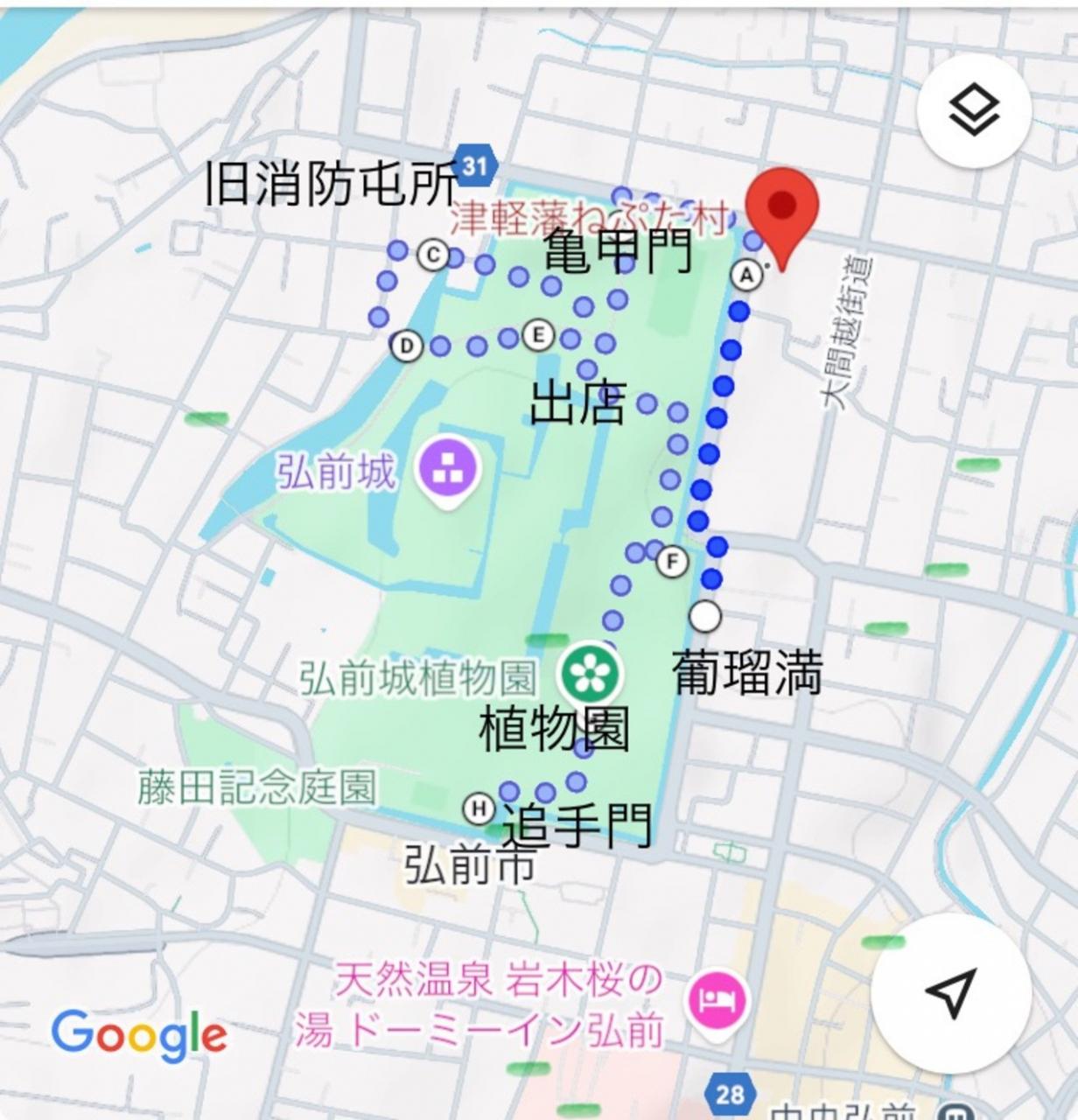1078x1120 pixels.
Task: Tap waypoint C on the route
Action: (x=432, y=255)
